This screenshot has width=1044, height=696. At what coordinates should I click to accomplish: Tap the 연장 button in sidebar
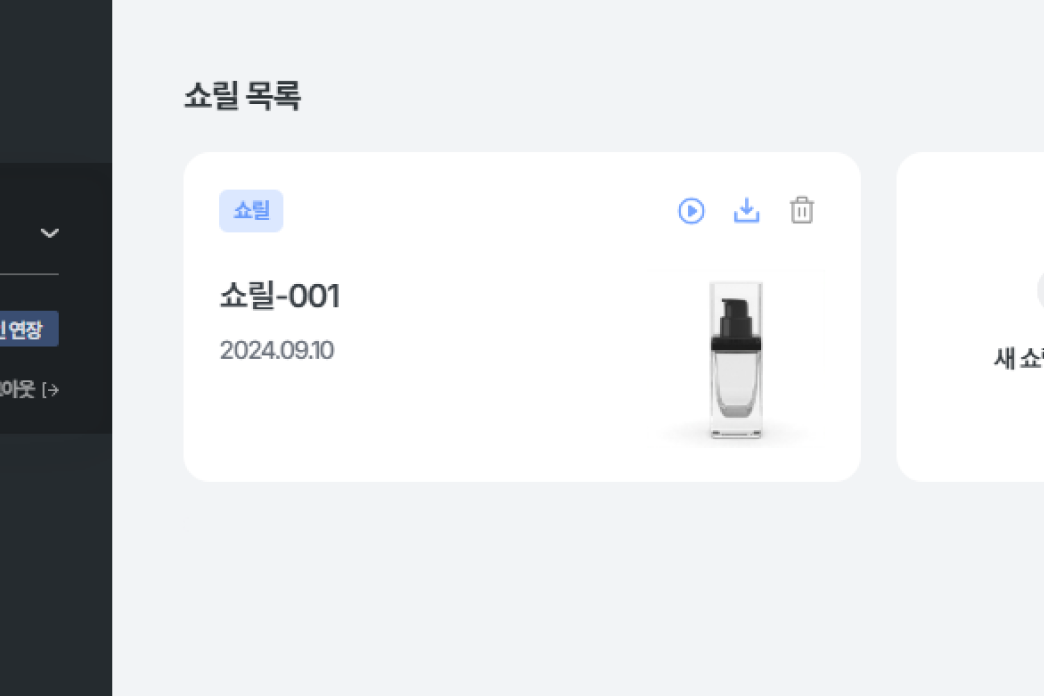coord(28,329)
